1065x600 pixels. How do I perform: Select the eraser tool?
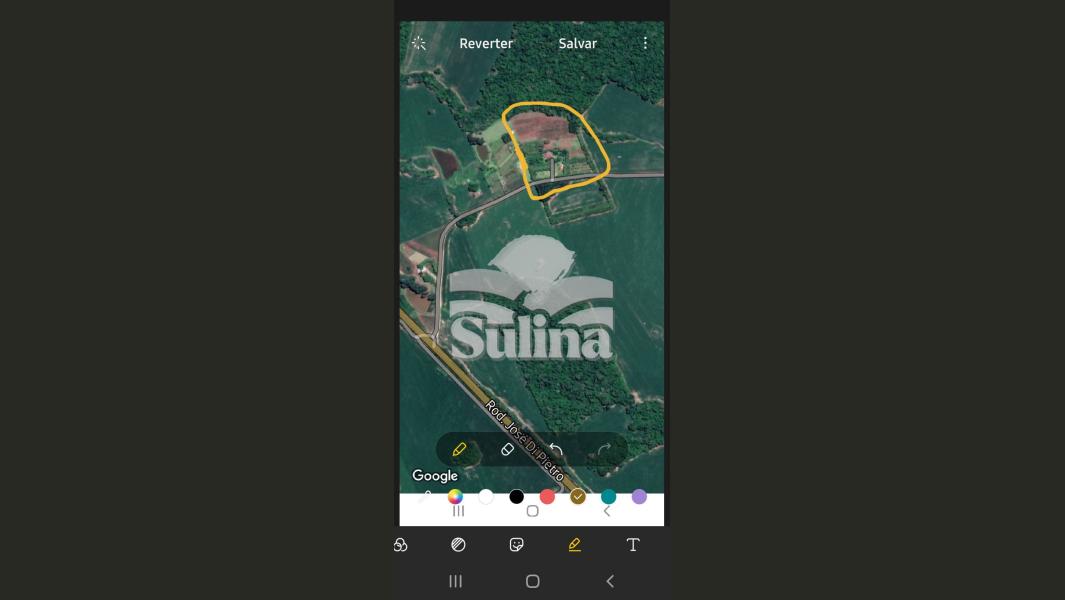point(507,450)
